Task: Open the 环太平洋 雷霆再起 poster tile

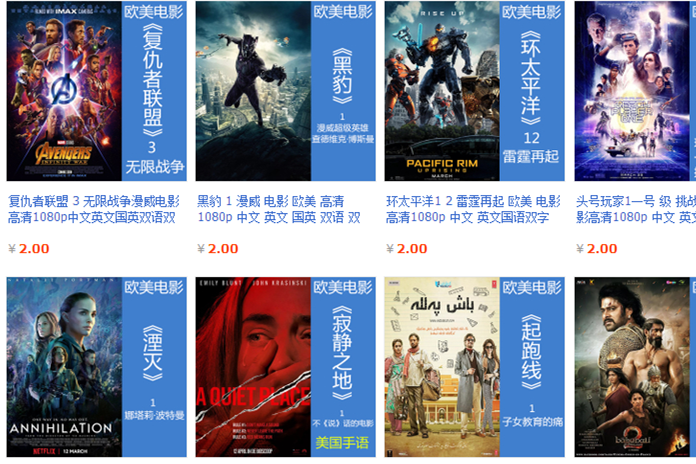Action: (x=475, y=91)
